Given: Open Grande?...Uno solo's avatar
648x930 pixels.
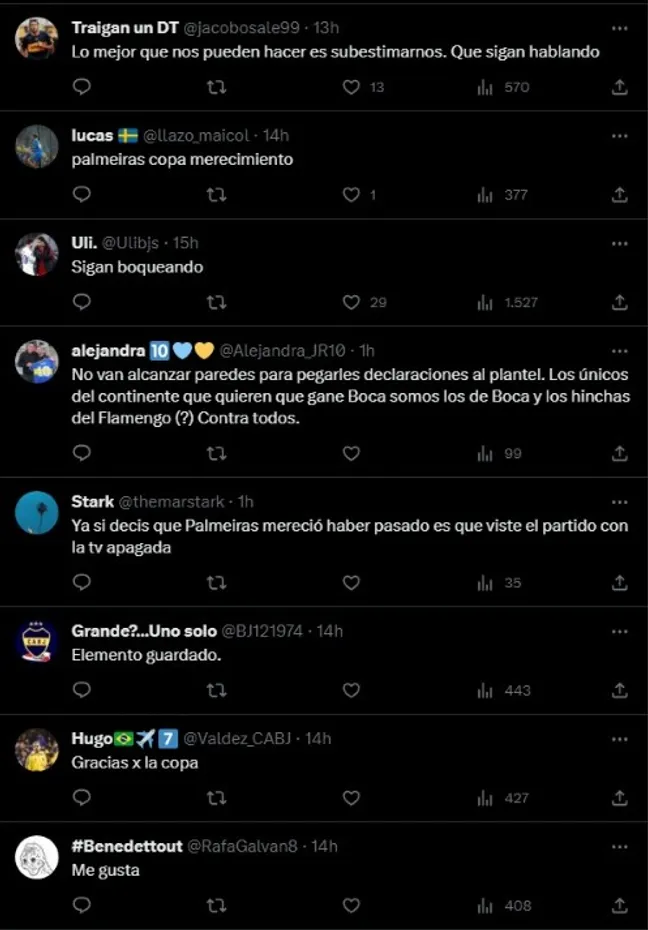Looking at the screenshot, I should click(x=37, y=642).
